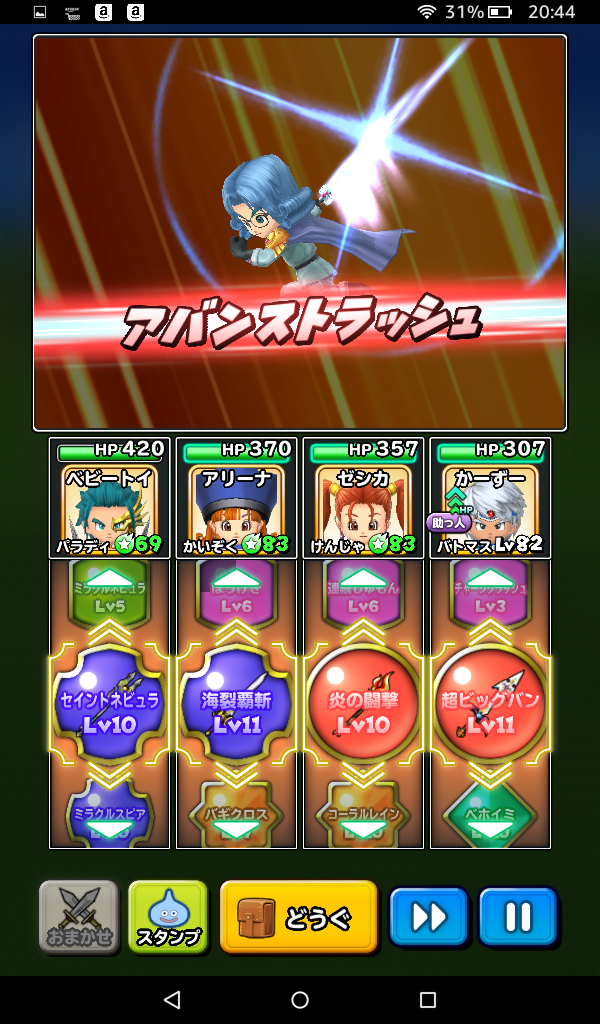Go to the Android home screen
Image resolution: width=600 pixels, height=1024 pixels.
(x=300, y=1000)
